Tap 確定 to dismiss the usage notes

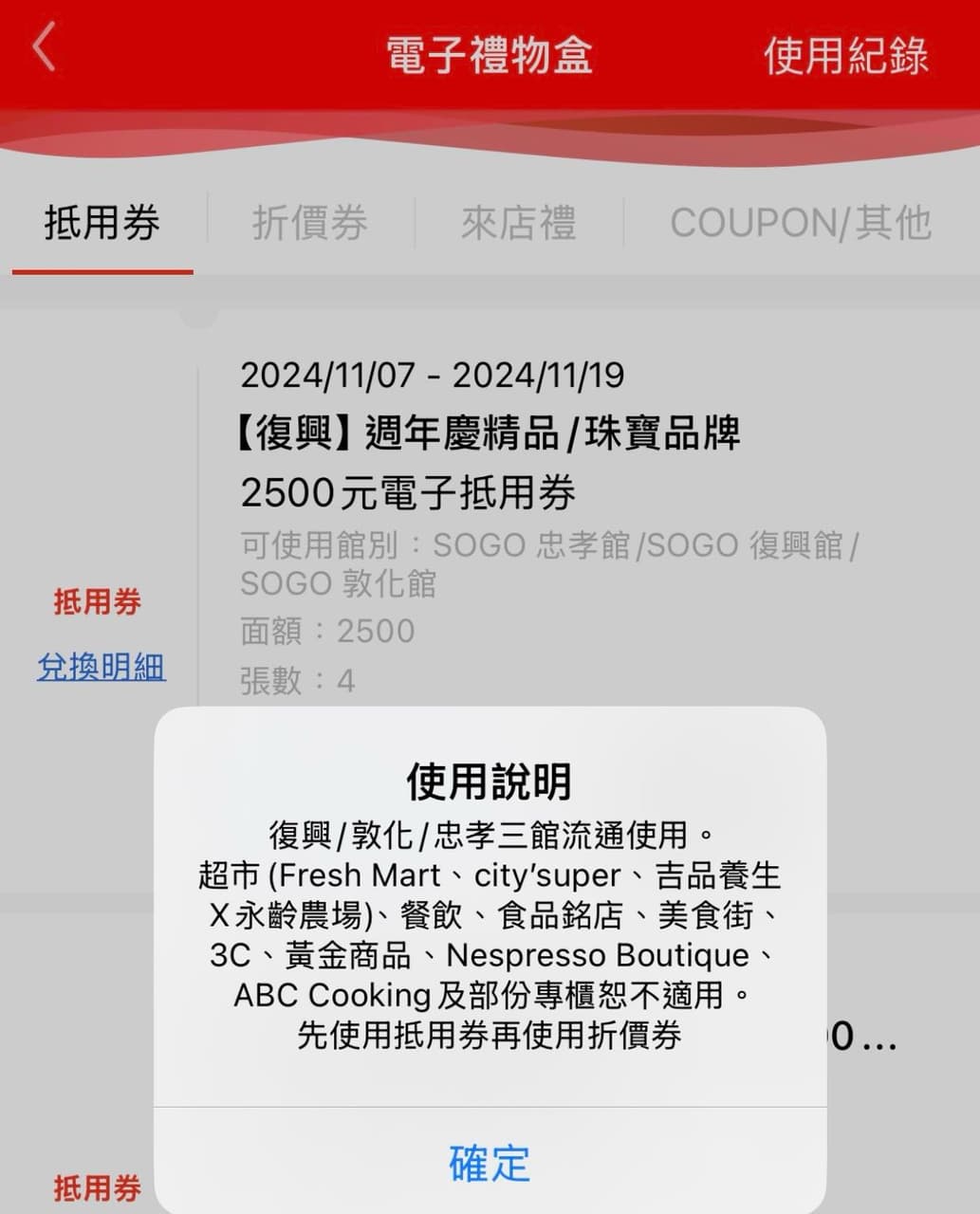click(x=490, y=1163)
